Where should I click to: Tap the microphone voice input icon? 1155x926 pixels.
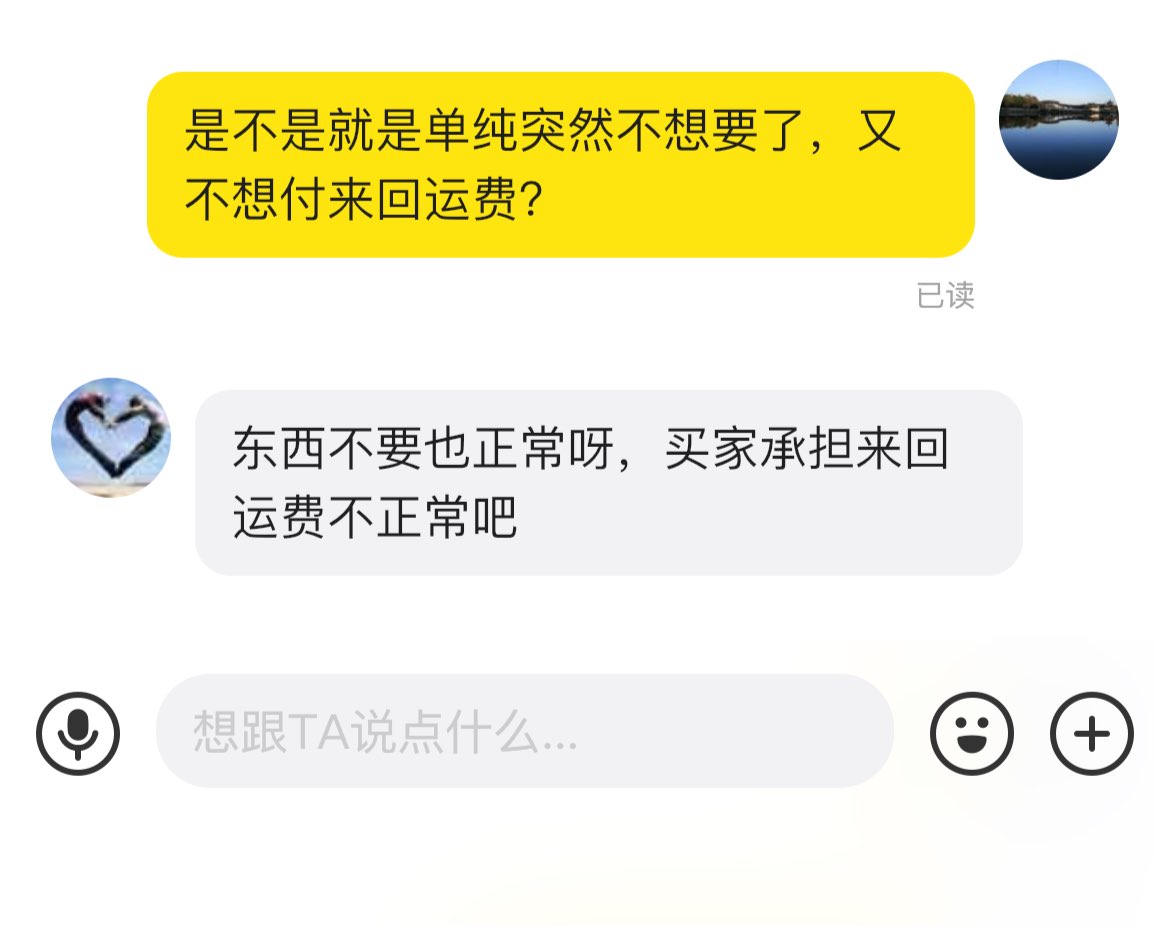[78, 733]
